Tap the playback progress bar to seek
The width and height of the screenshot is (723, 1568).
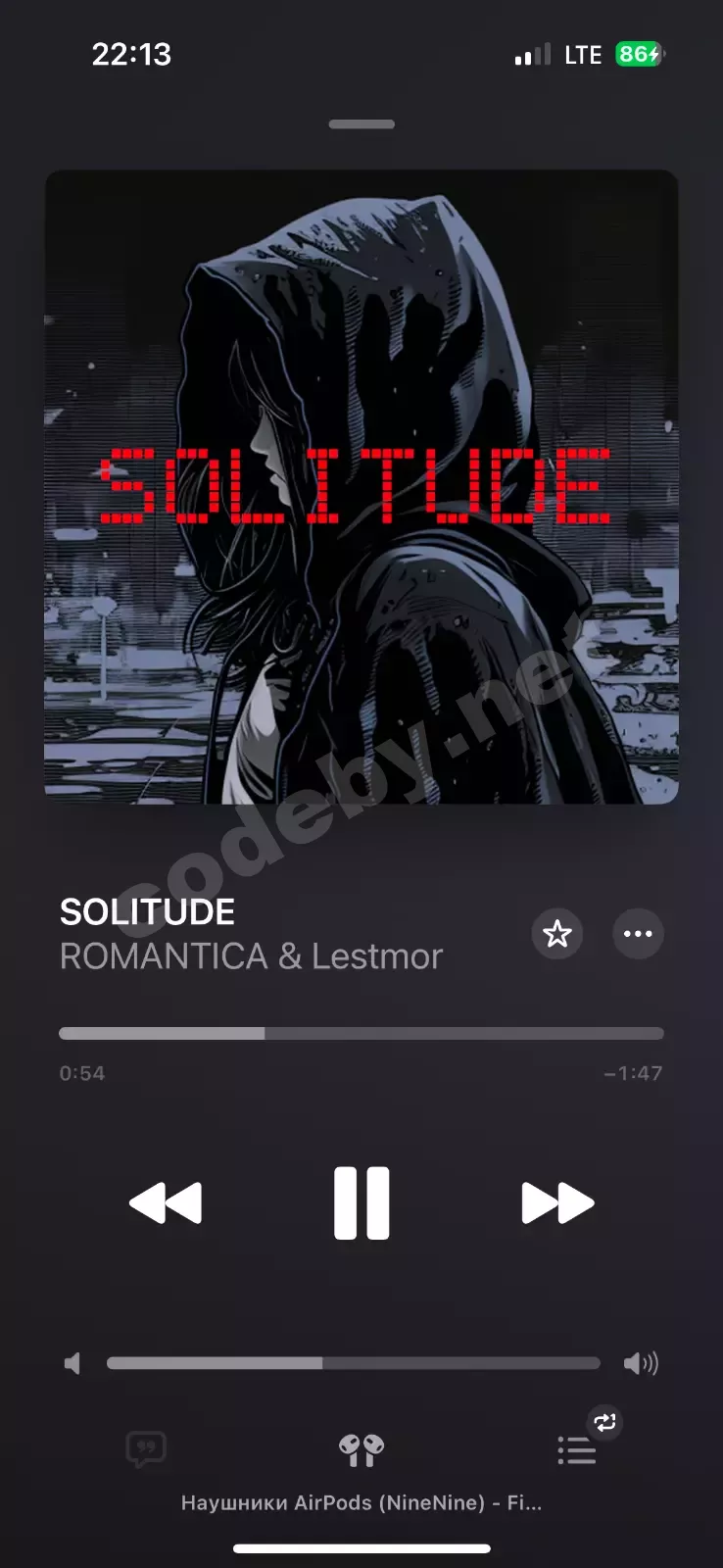point(361,1033)
